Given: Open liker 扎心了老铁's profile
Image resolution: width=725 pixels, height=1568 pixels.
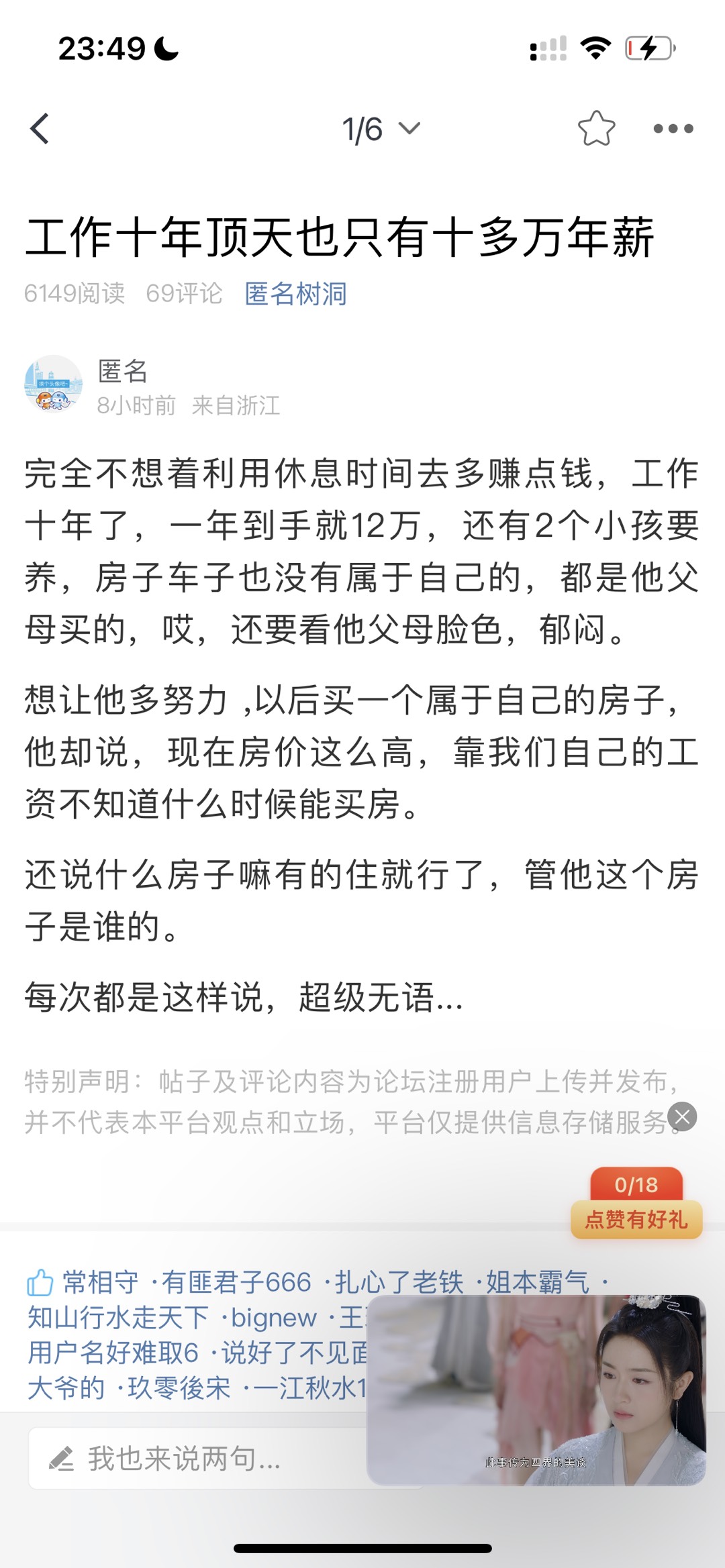Looking at the screenshot, I should pyautogui.click(x=399, y=1282).
